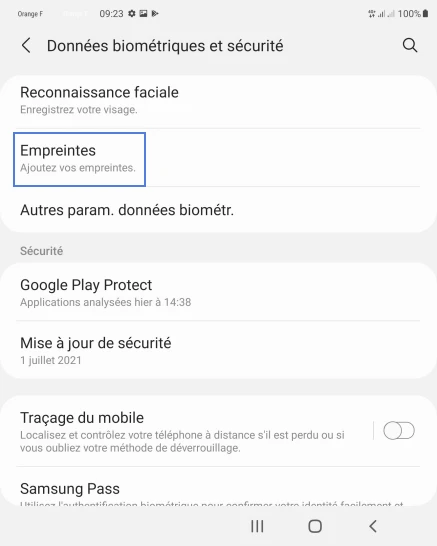Tap the system home button
Screen dimensions: 437x546
click(315, 526)
